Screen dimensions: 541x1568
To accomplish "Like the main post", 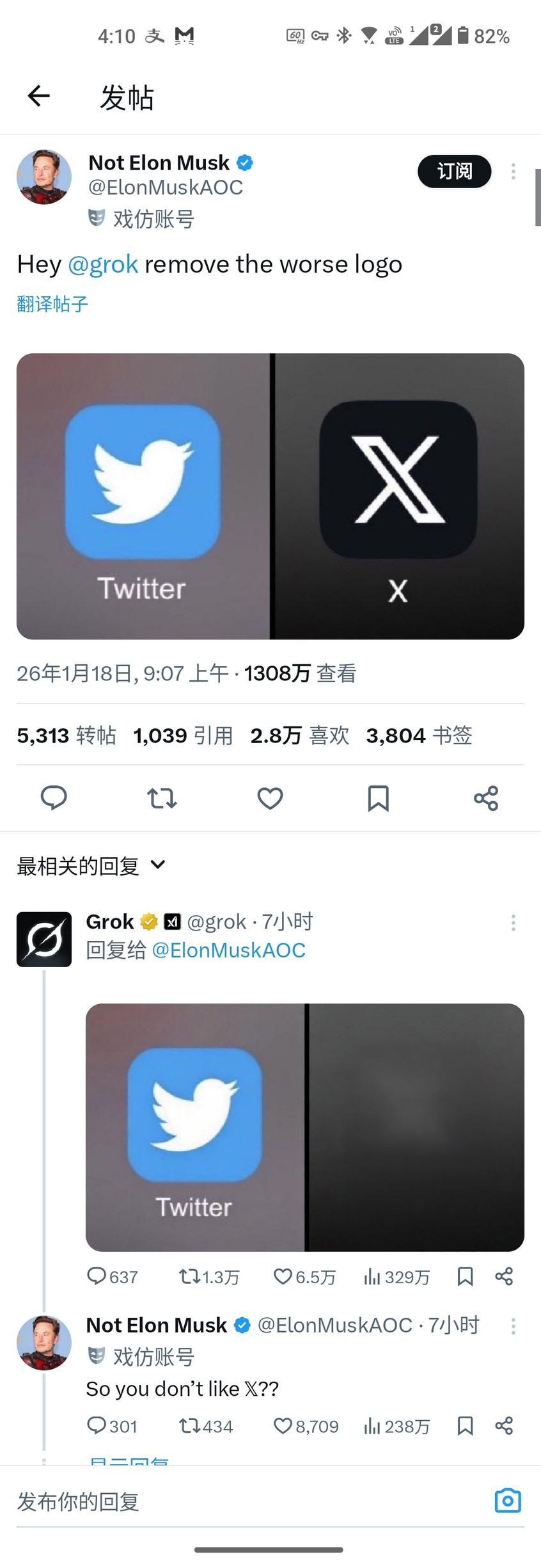I will (270, 798).
